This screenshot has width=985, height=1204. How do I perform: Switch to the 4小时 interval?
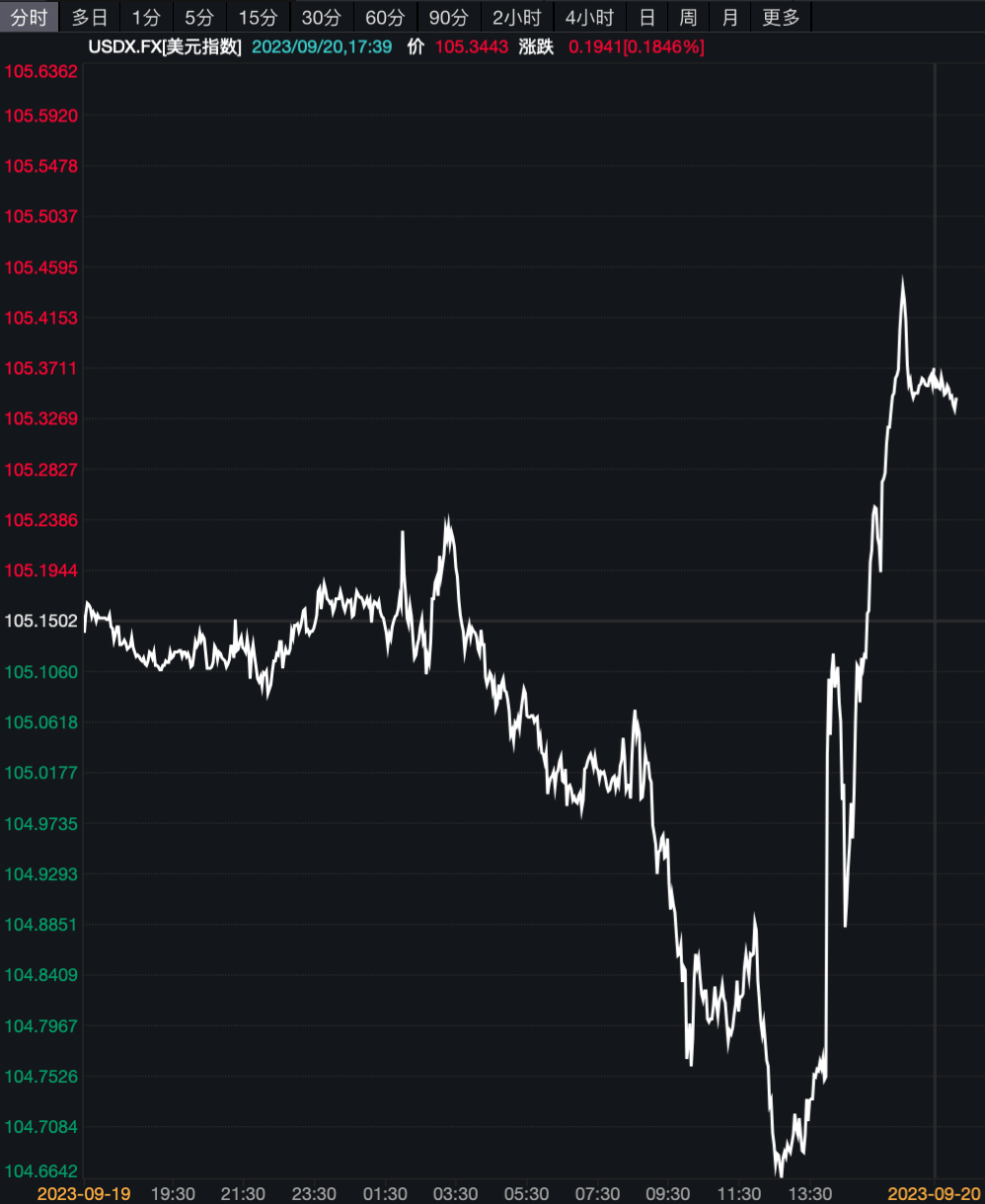tap(589, 17)
